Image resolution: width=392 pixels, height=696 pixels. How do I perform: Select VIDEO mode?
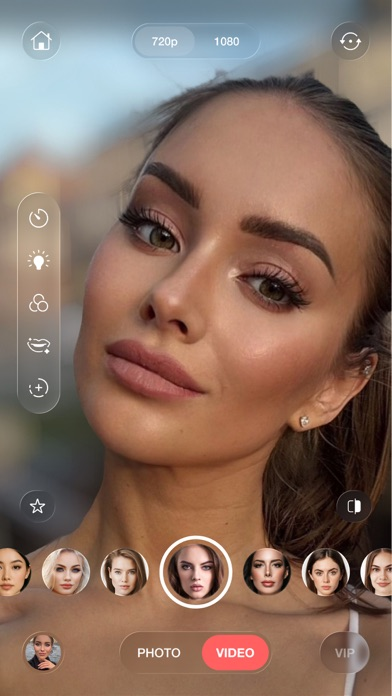click(235, 653)
